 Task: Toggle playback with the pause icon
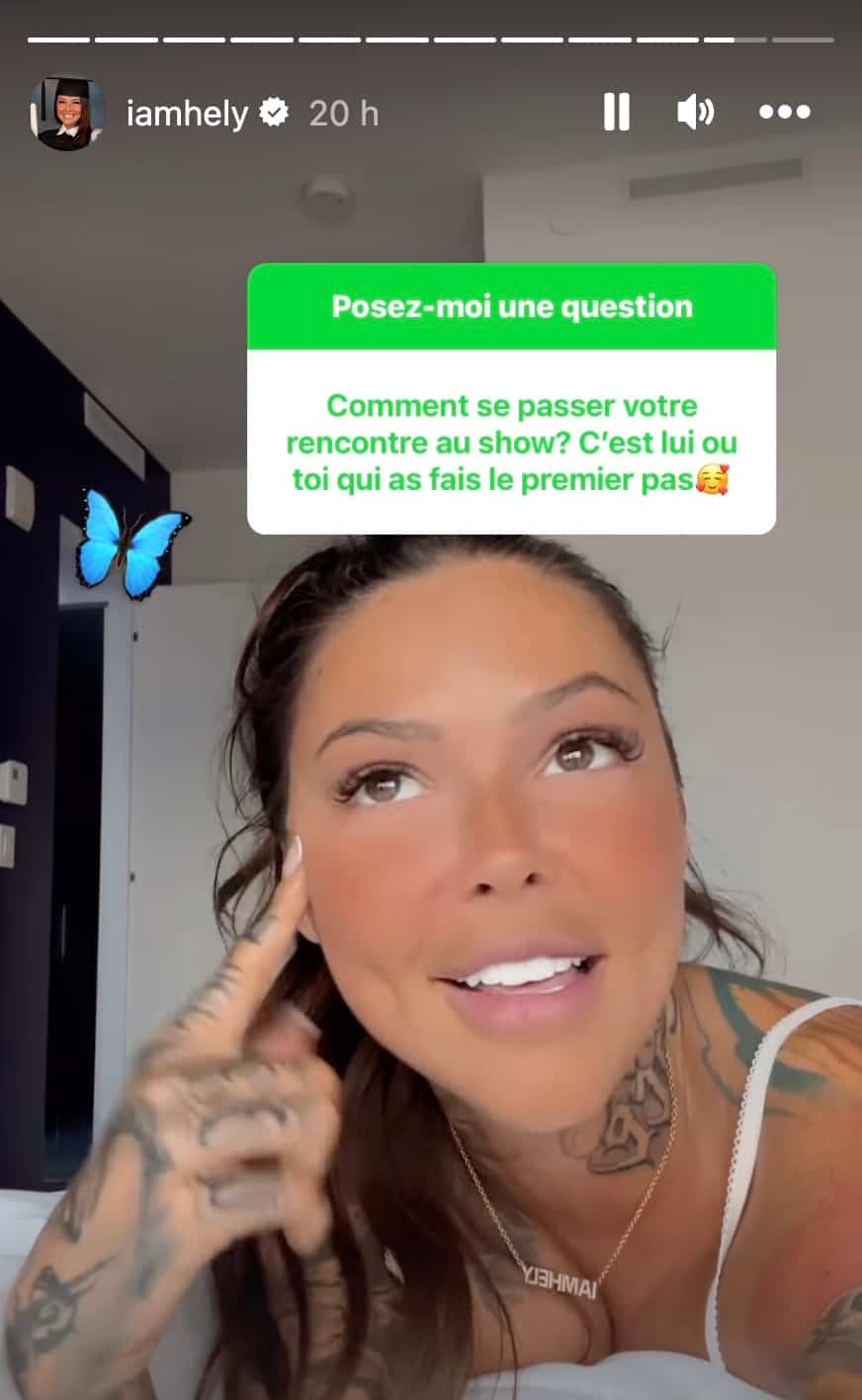tap(616, 112)
